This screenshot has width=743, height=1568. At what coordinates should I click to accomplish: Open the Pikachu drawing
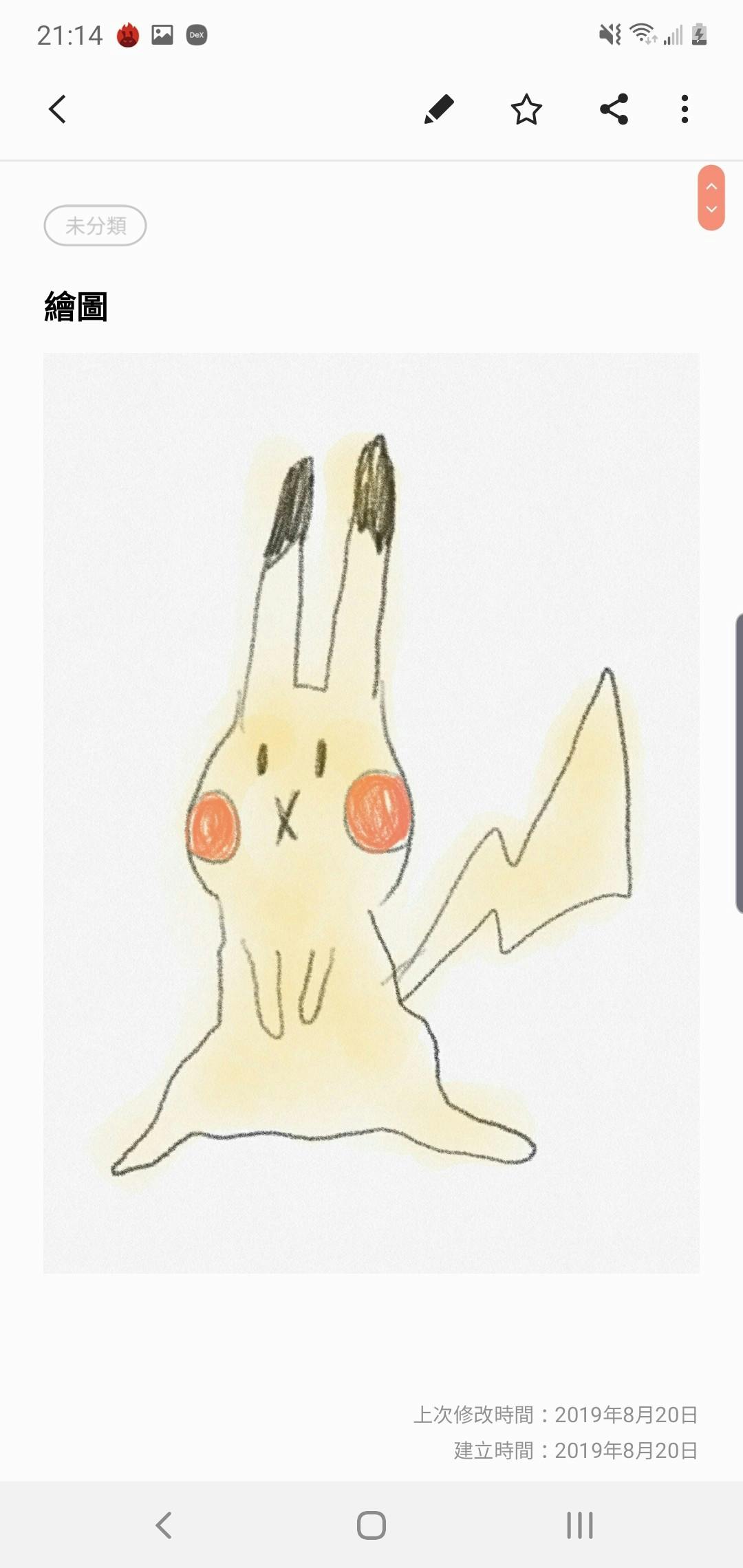[x=371, y=812]
